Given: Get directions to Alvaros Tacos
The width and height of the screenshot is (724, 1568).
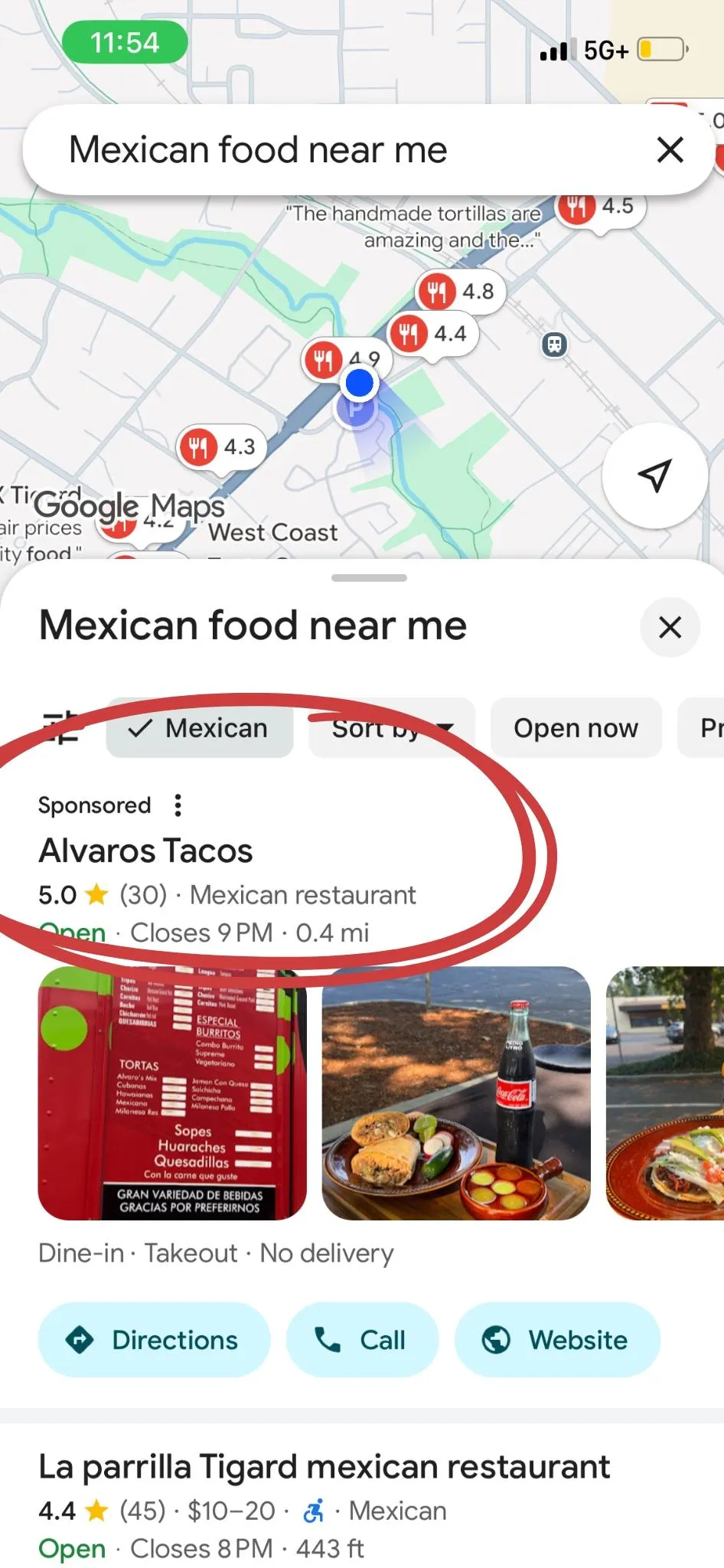Looking at the screenshot, I should [154, 1340].
